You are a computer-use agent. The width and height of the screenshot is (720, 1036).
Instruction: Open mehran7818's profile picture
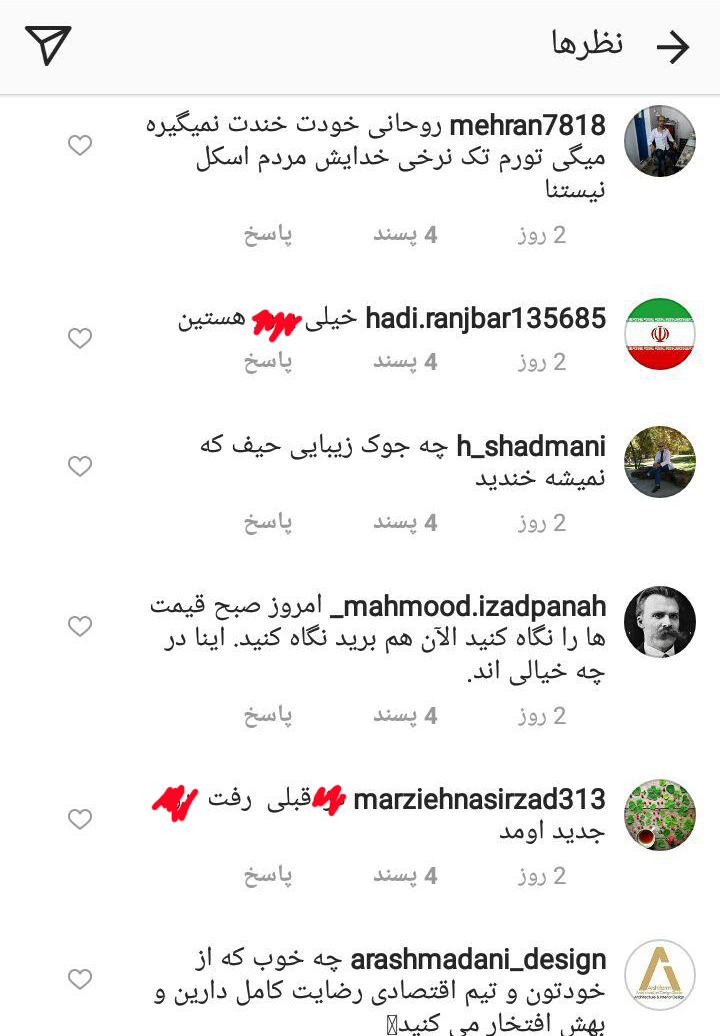(x=659, y=141)
